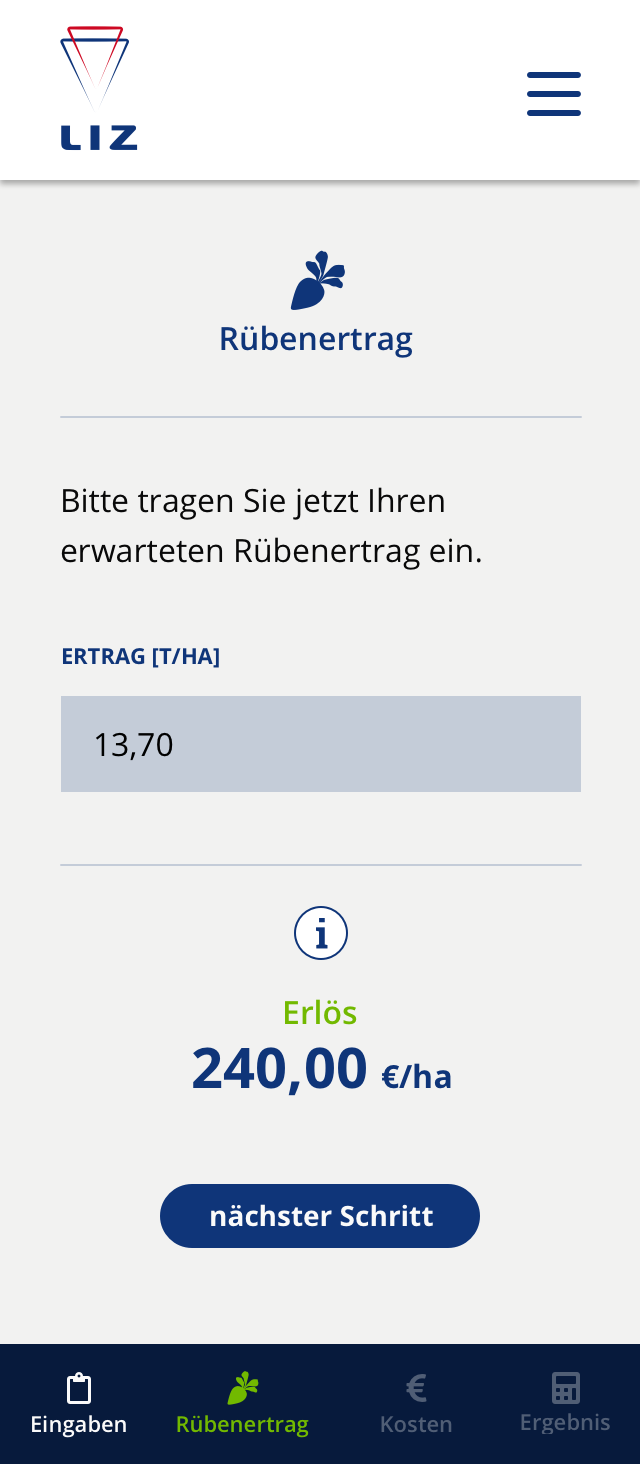This screenshot has width=640, height=1464.
Task: Continue with nächster Schritt button
Action: pyautogui.click(x=320, y=1216)
